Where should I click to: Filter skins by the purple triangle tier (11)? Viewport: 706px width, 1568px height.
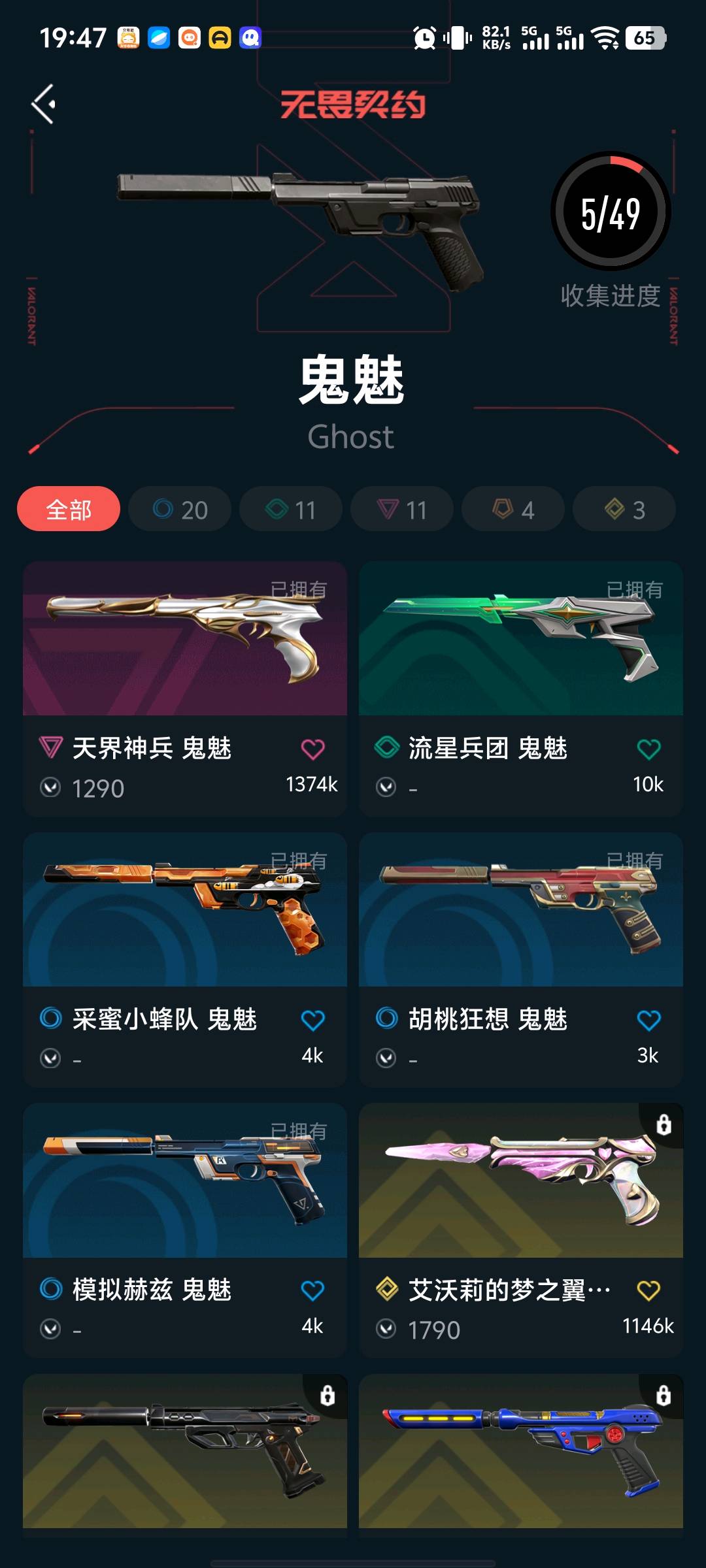point(402,509)
